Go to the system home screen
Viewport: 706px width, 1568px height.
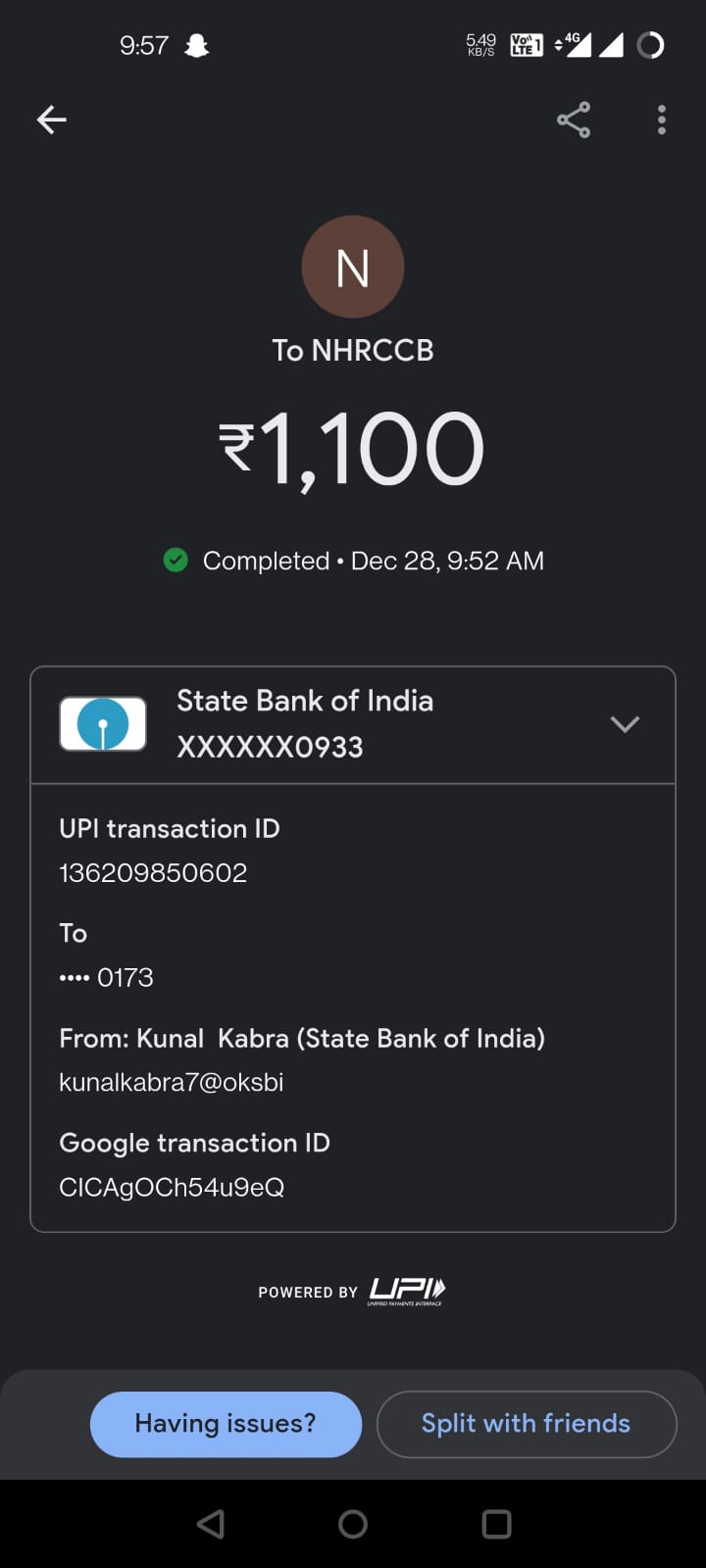353,1523
